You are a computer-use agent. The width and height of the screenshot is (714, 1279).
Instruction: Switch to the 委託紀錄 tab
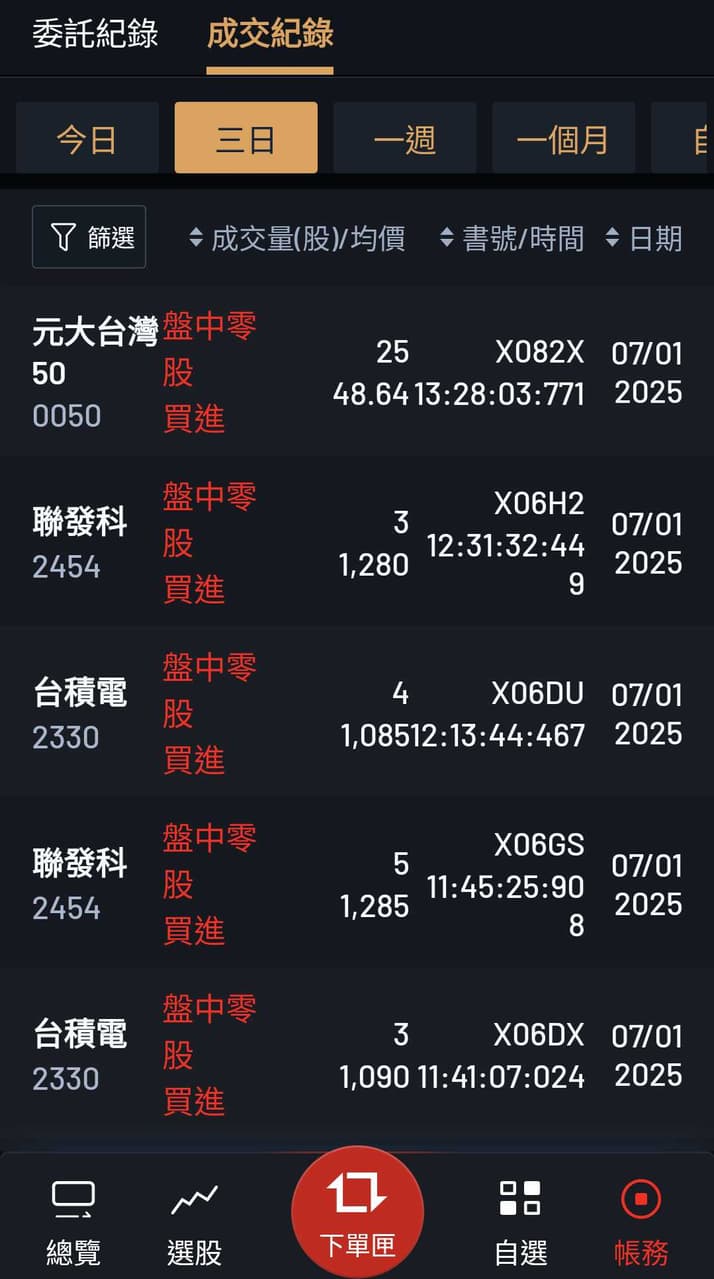(x=95, y=34)
